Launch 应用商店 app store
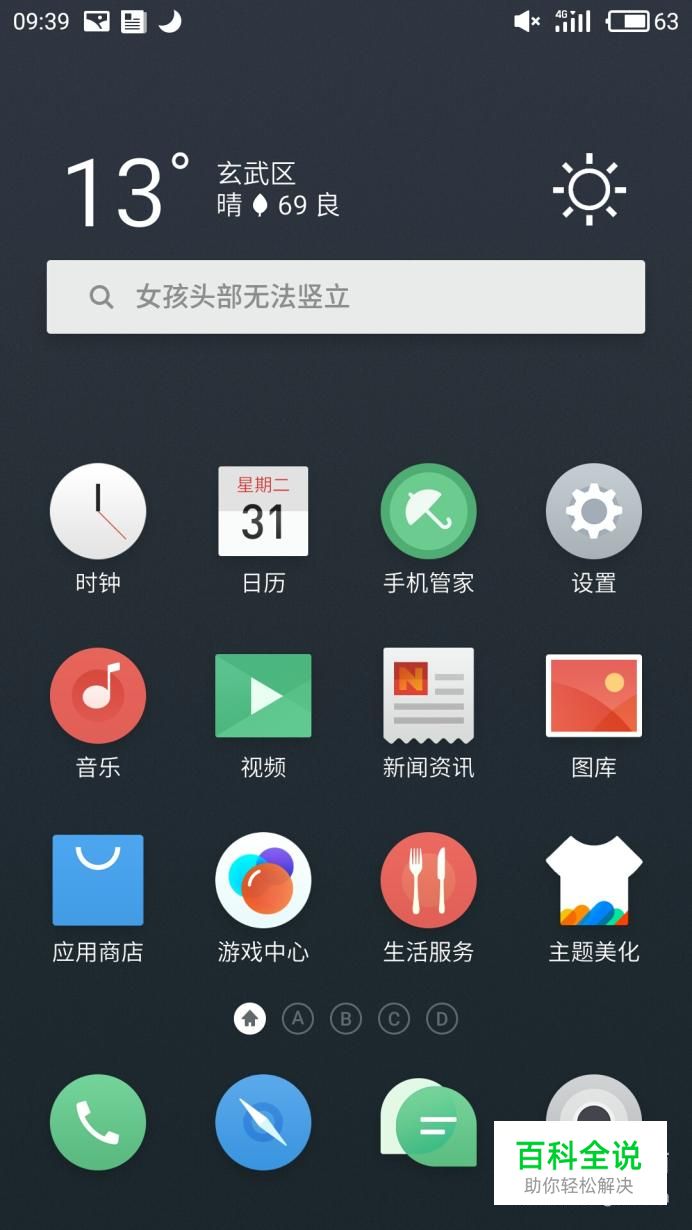Viewport: 692px width, 1230px height. [98, 880]
